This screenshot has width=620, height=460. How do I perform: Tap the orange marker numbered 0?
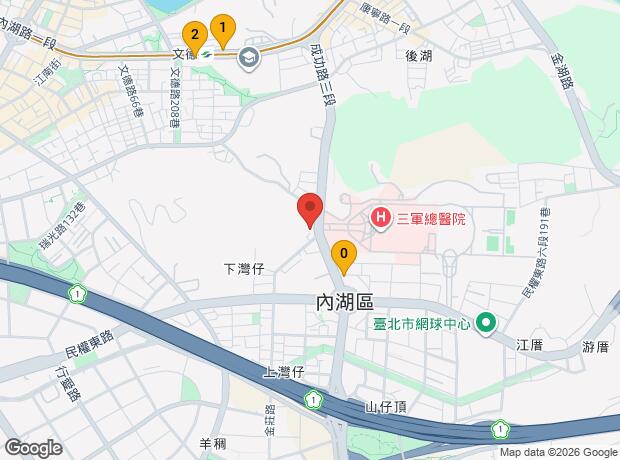(344, 257)
